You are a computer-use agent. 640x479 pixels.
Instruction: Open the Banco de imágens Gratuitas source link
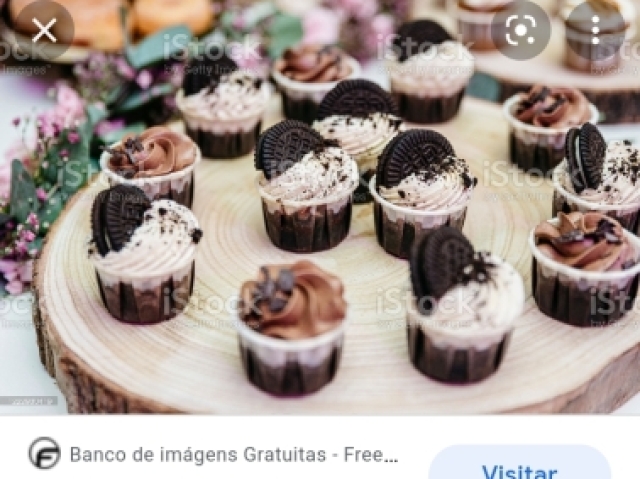coord(233,454)
